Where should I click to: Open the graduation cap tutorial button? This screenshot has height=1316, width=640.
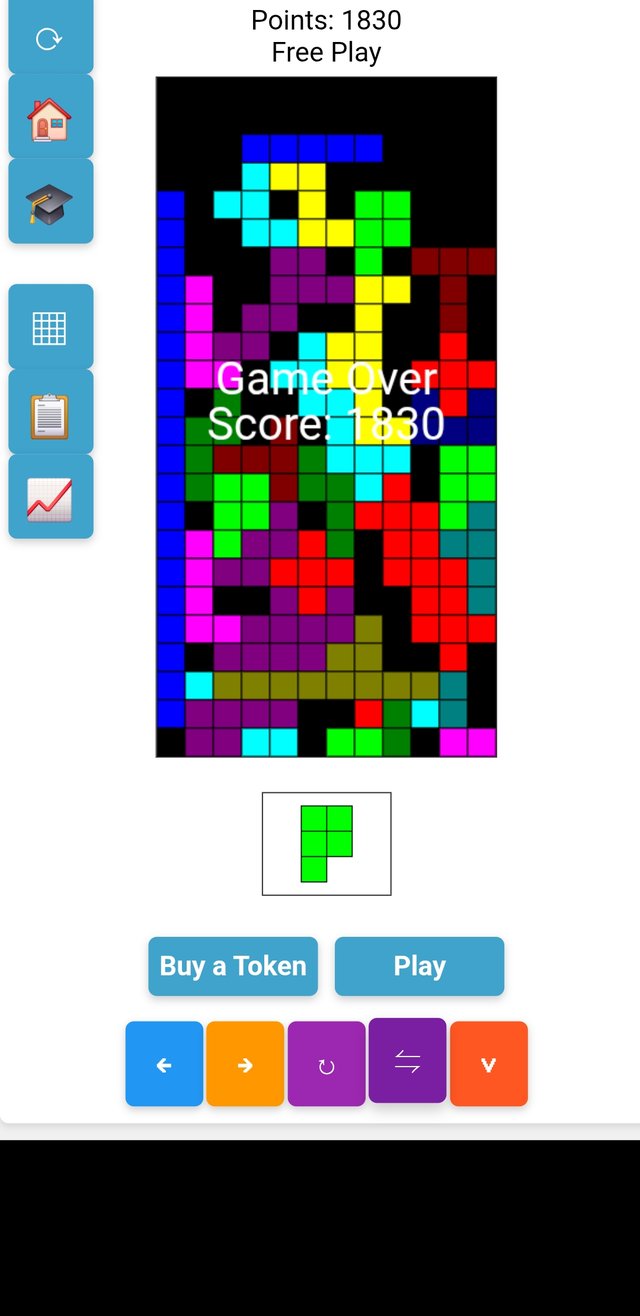50,202
